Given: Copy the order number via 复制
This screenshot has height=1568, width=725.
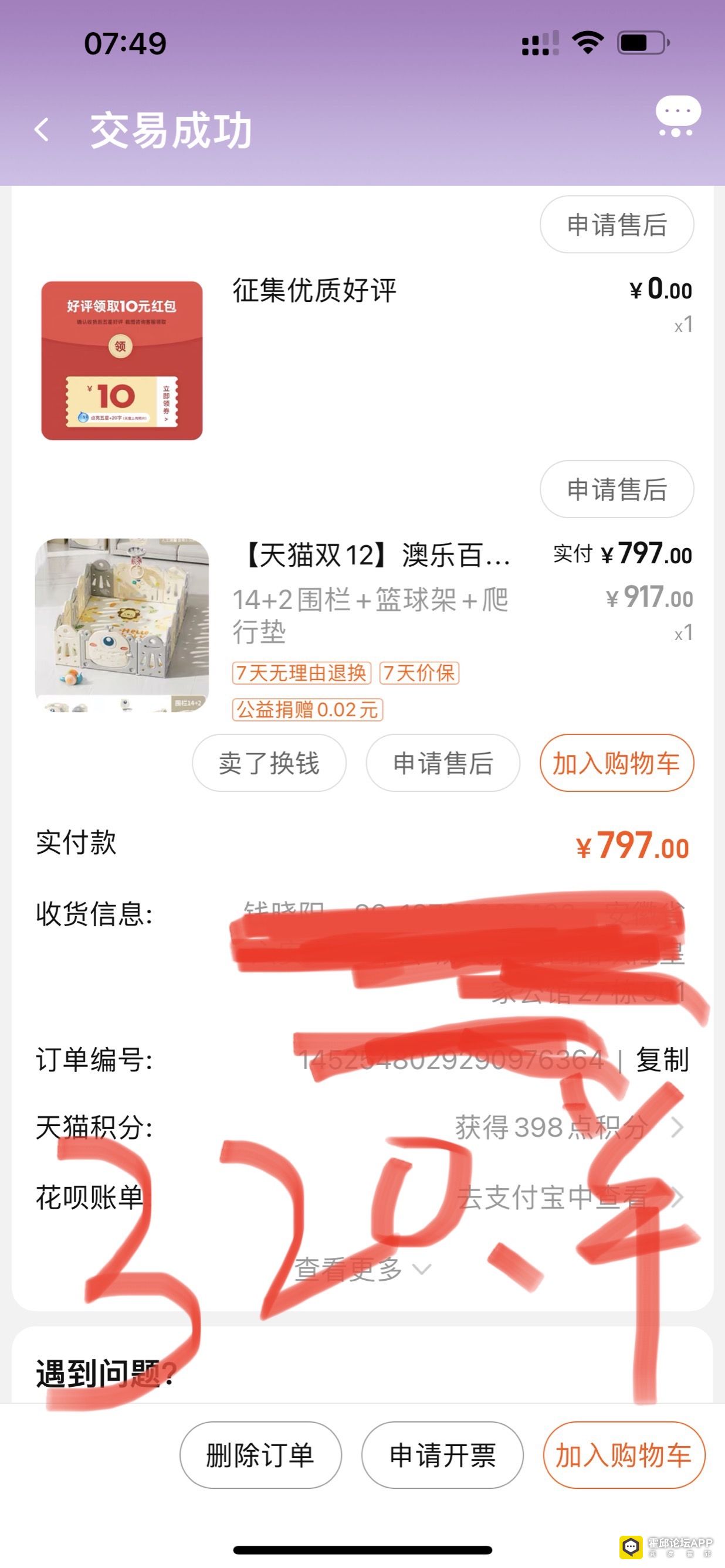Looking at the screenshot, I should coord(663,1060).
